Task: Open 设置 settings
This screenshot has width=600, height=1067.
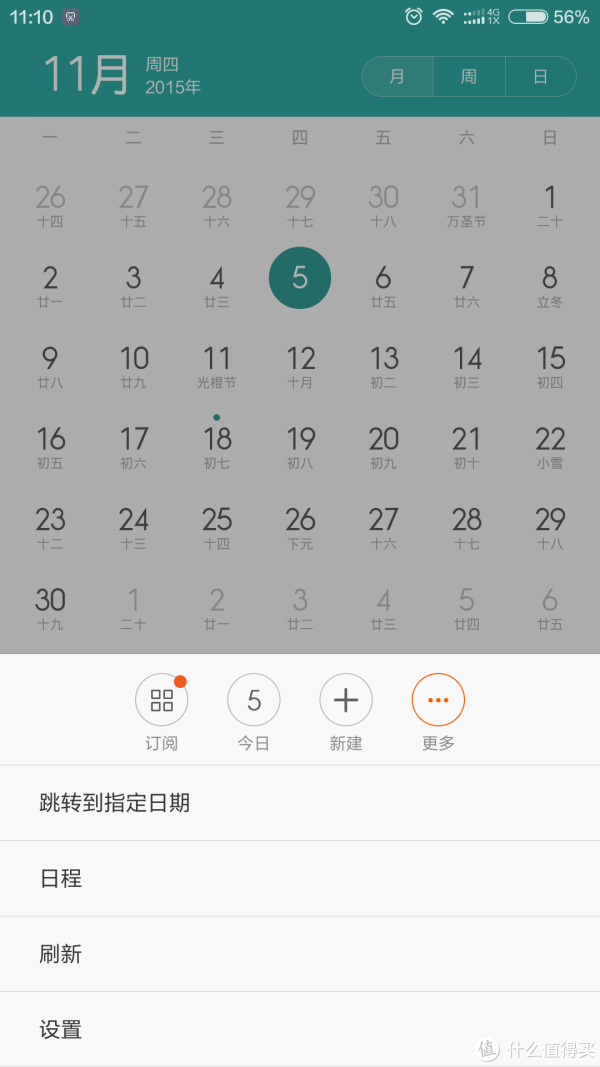Action: tap(300, 1029)
